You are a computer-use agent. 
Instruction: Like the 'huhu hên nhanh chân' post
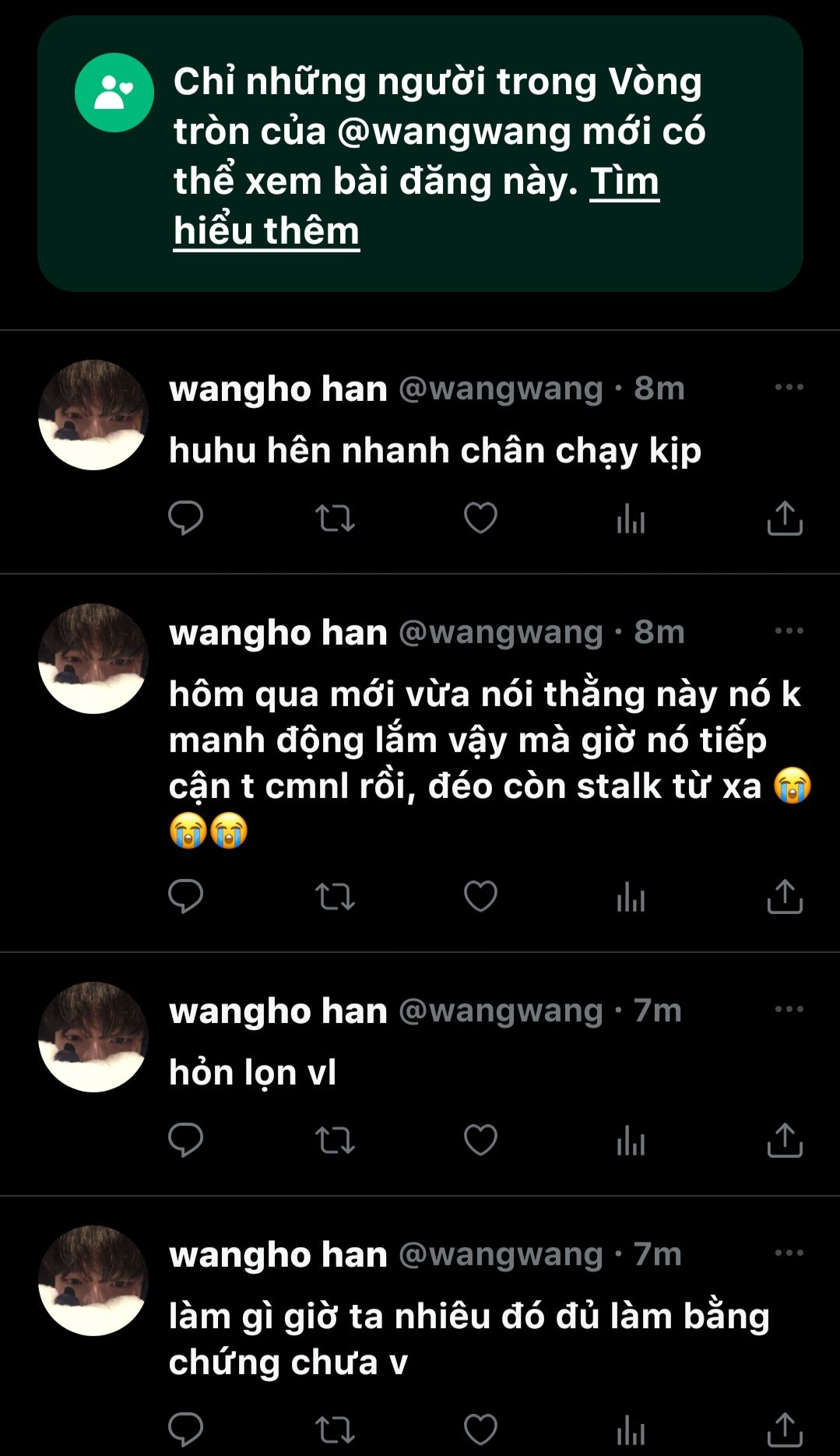click(x=480, y=519)
